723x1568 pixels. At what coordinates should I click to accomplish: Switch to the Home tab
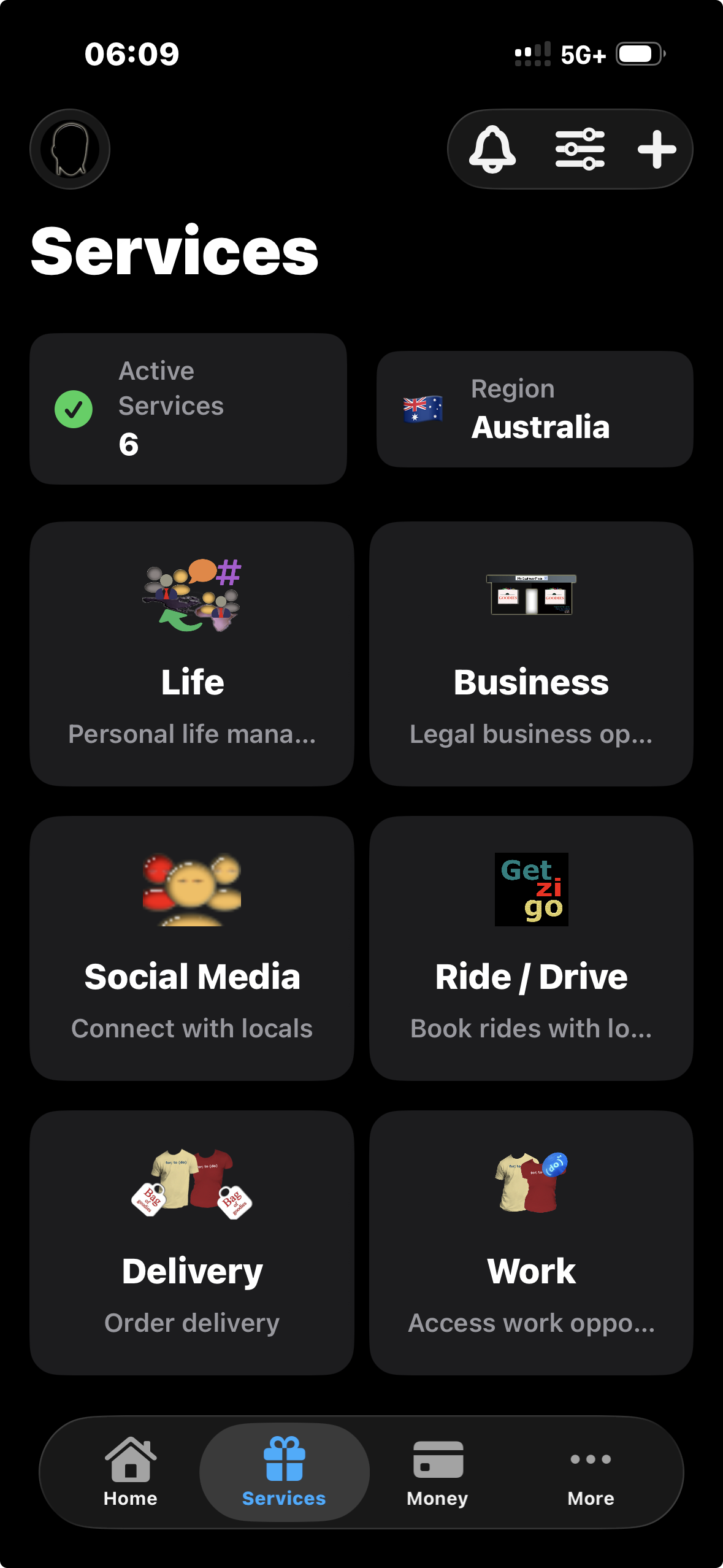click(131, 1472)
